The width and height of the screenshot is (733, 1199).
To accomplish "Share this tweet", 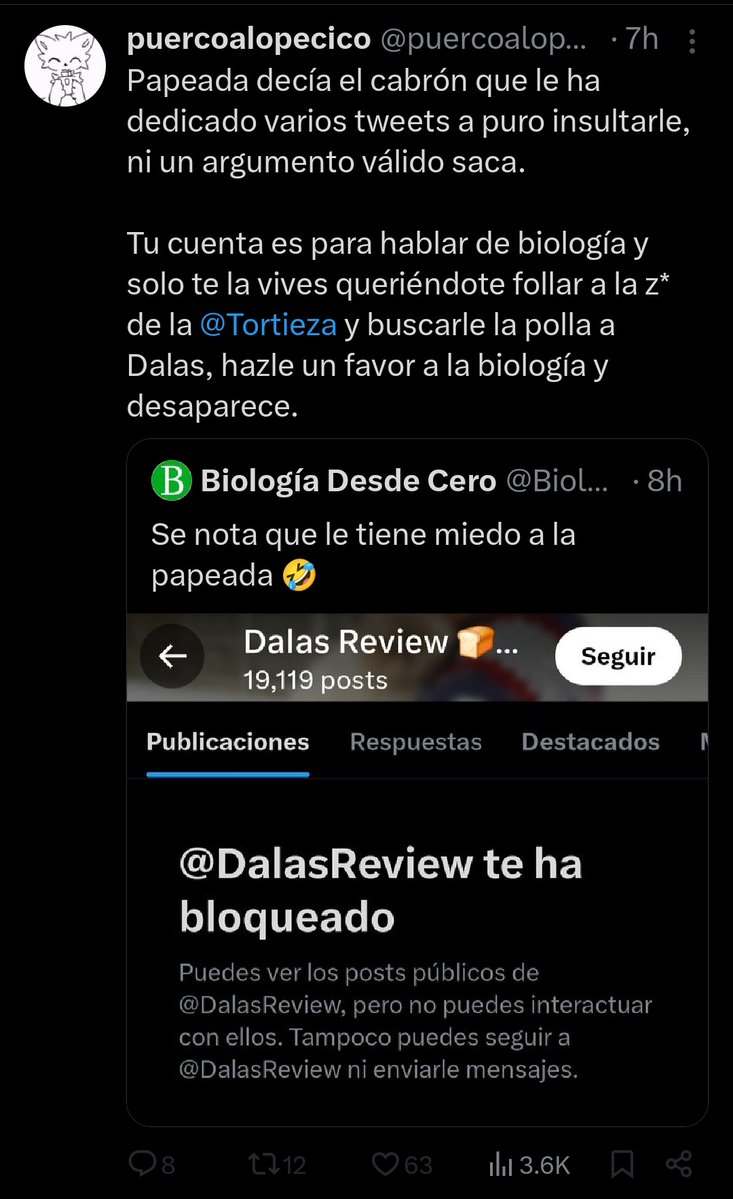I will tap(679, 1164).
